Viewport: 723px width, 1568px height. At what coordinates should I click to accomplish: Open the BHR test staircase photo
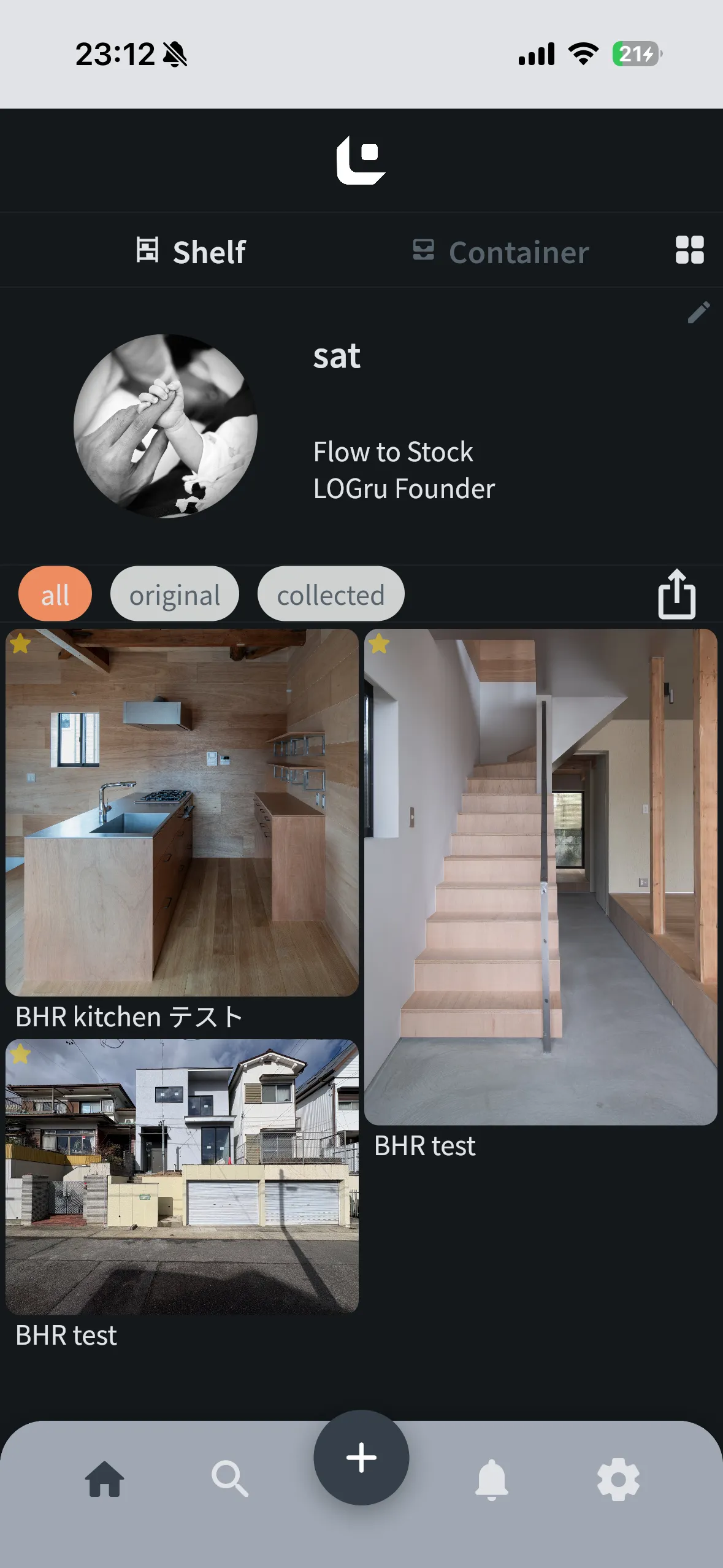pos(540,876)
